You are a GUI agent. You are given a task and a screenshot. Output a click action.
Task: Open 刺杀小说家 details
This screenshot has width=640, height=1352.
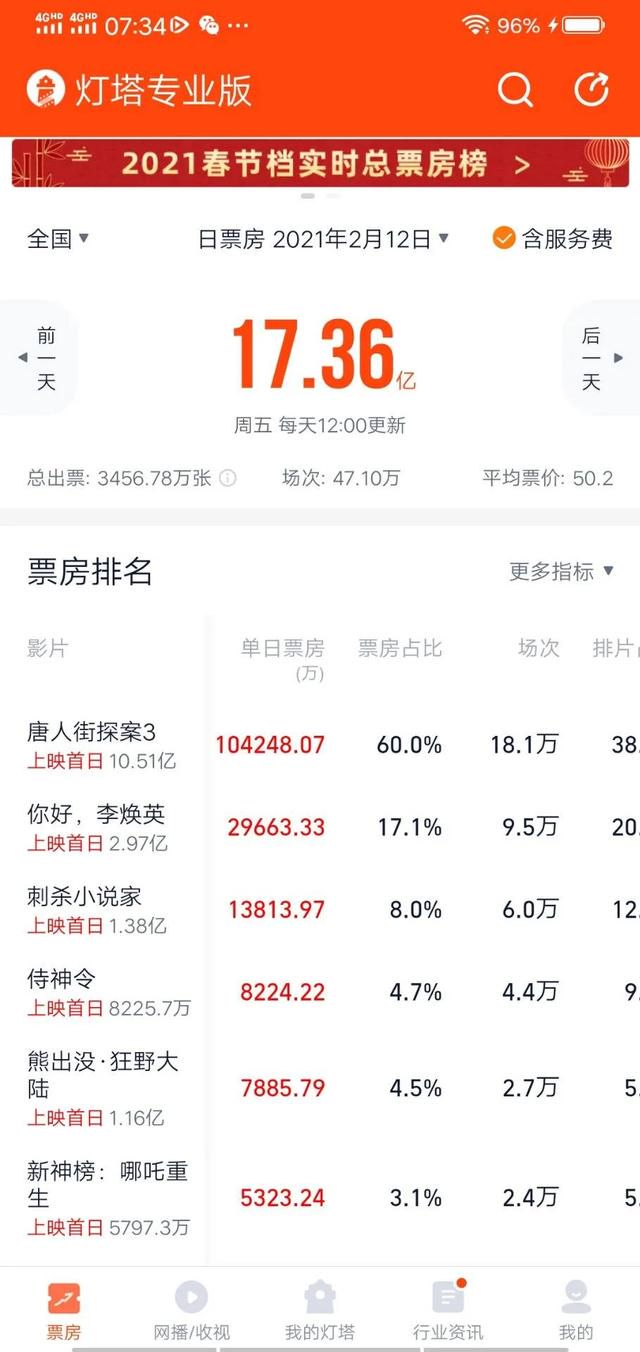320,910
